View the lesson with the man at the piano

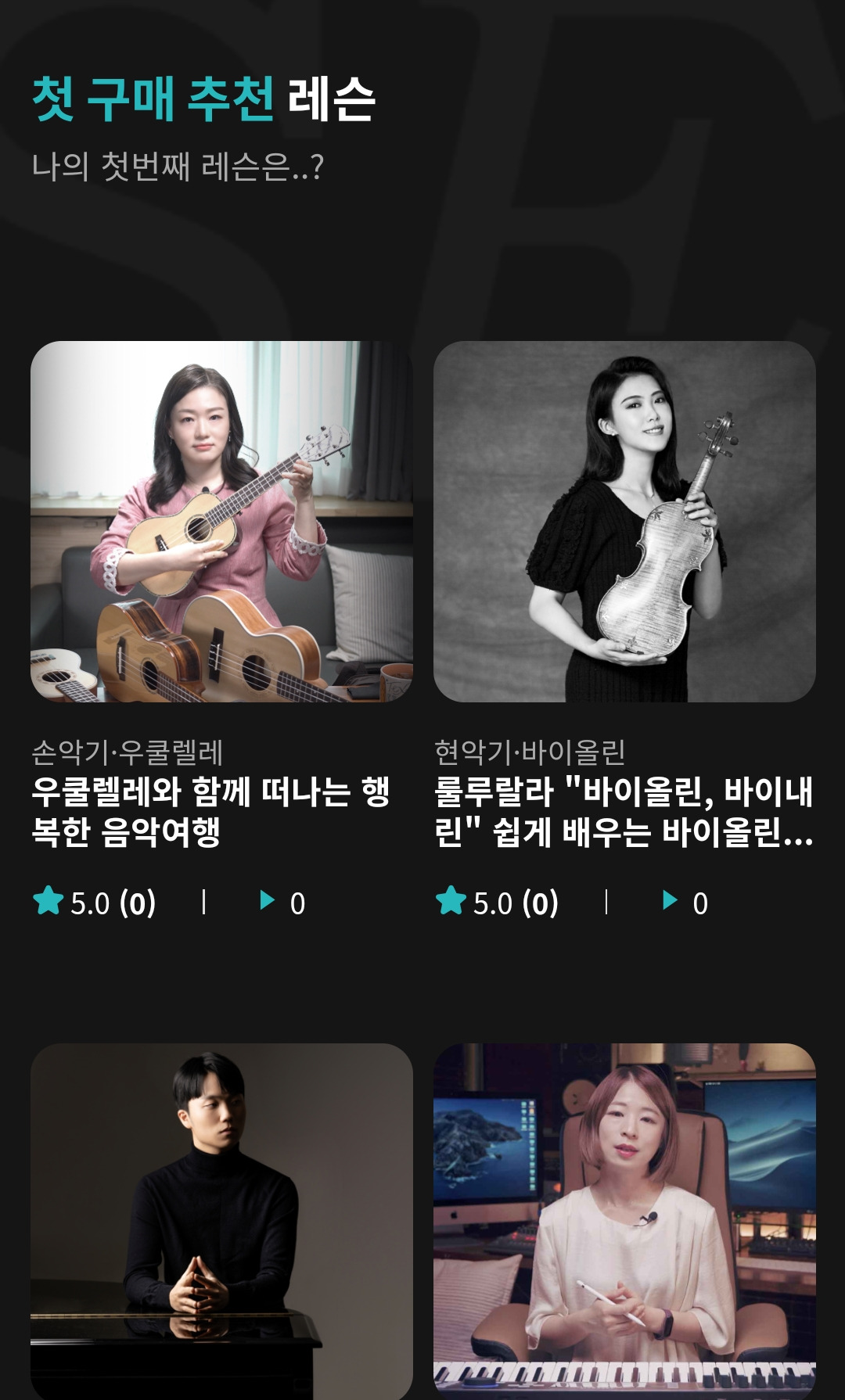pos(221,1220)
